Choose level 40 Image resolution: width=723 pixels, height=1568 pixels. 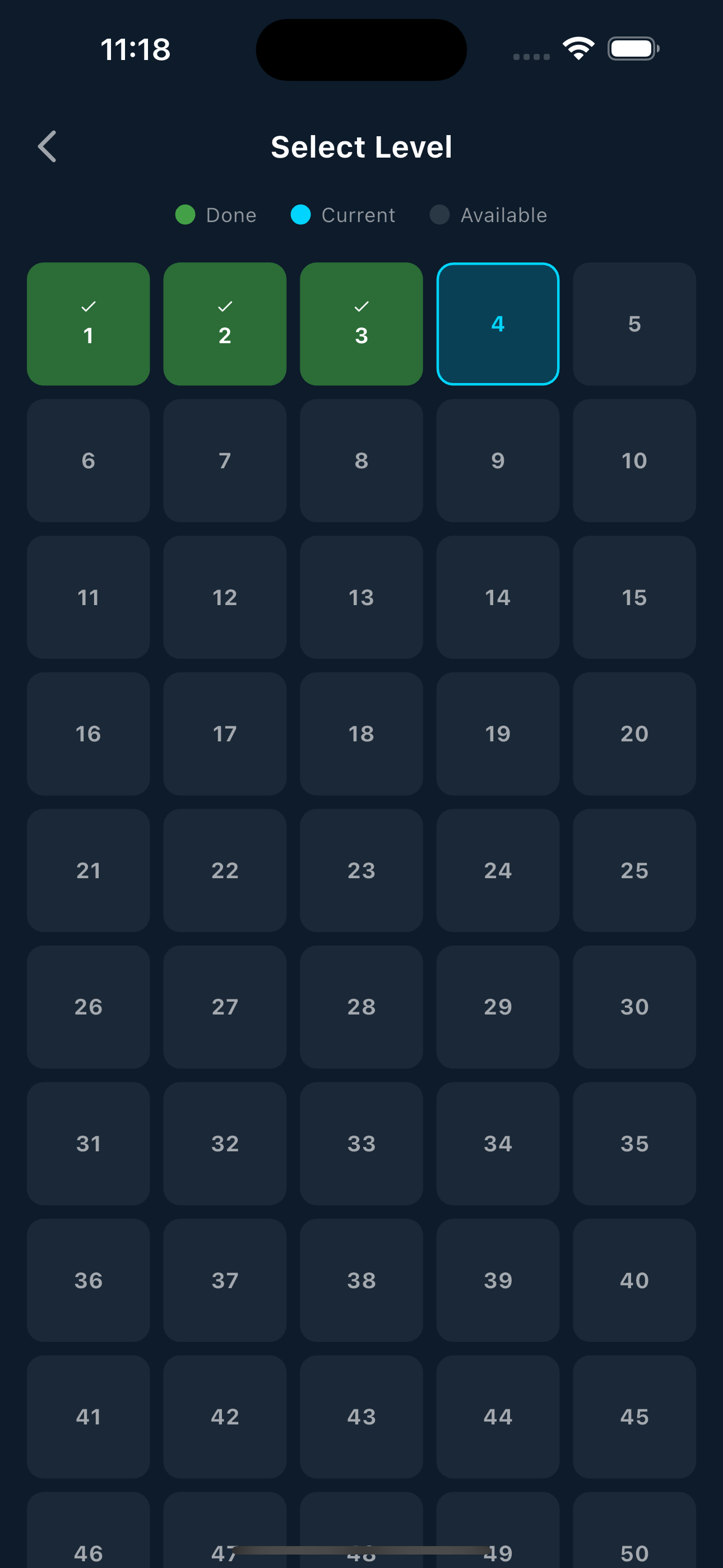(x=634, y=1280)
